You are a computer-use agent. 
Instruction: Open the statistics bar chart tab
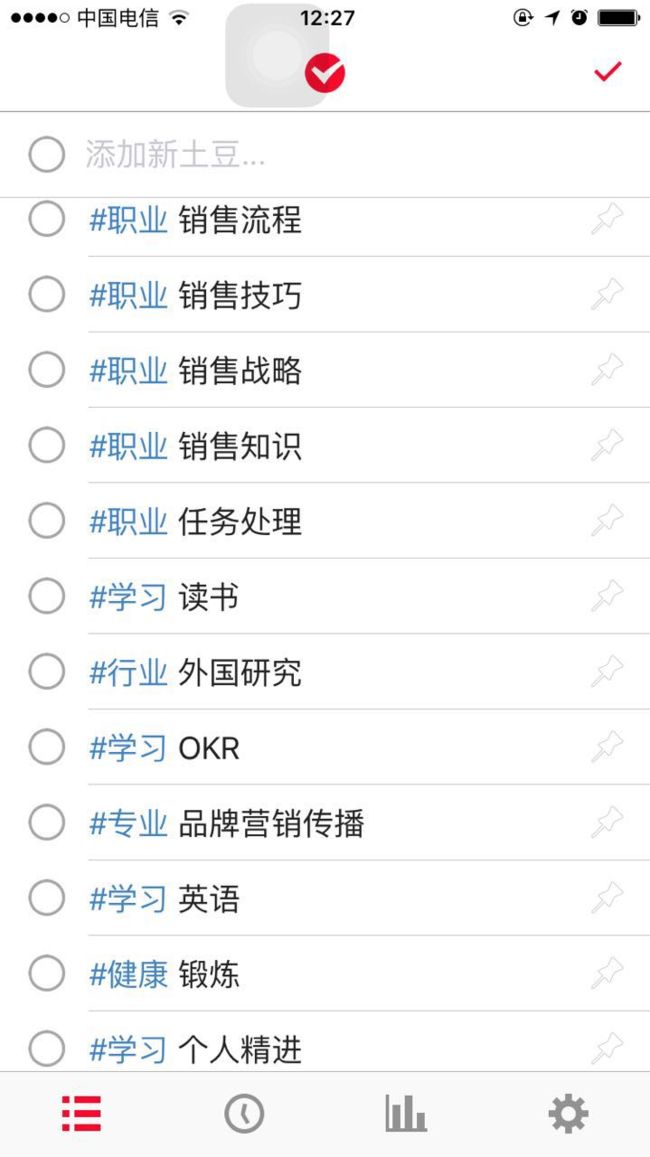point(406,1113)
